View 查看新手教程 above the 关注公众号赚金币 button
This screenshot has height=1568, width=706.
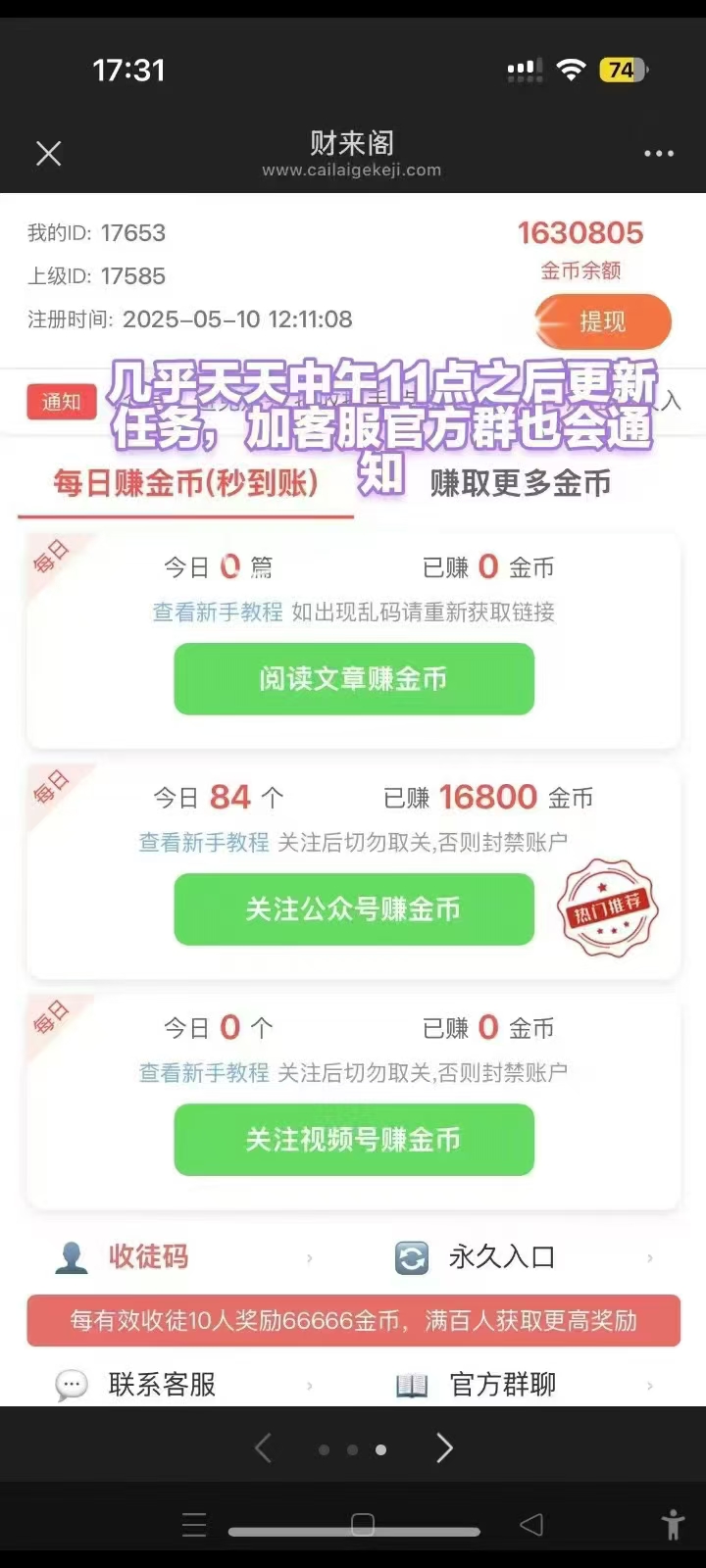coord(204,842)
